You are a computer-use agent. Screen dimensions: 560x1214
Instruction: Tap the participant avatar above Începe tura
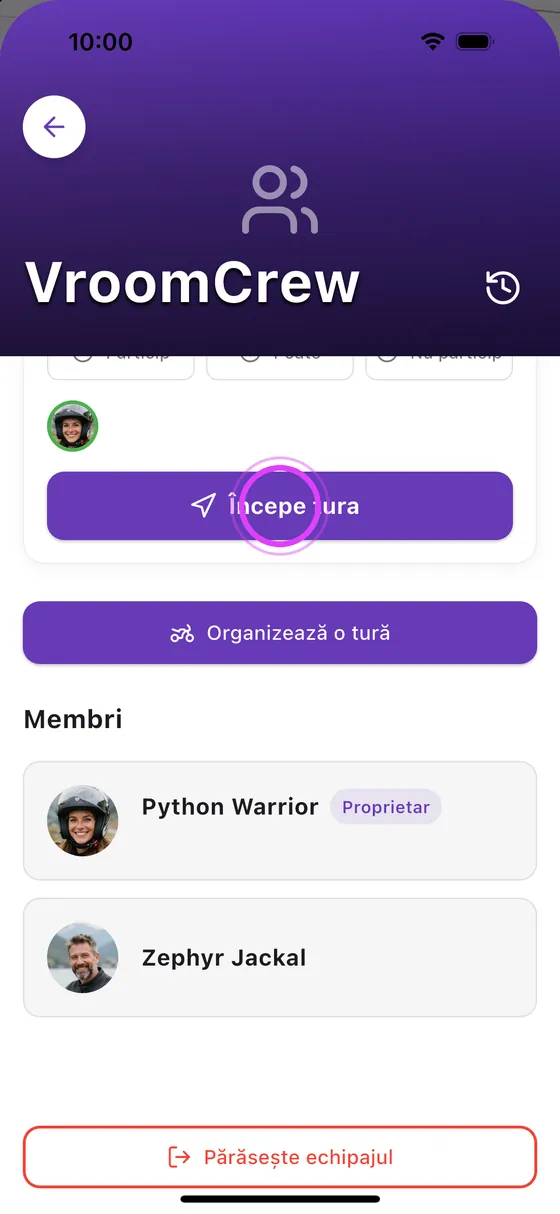[73, 426]
